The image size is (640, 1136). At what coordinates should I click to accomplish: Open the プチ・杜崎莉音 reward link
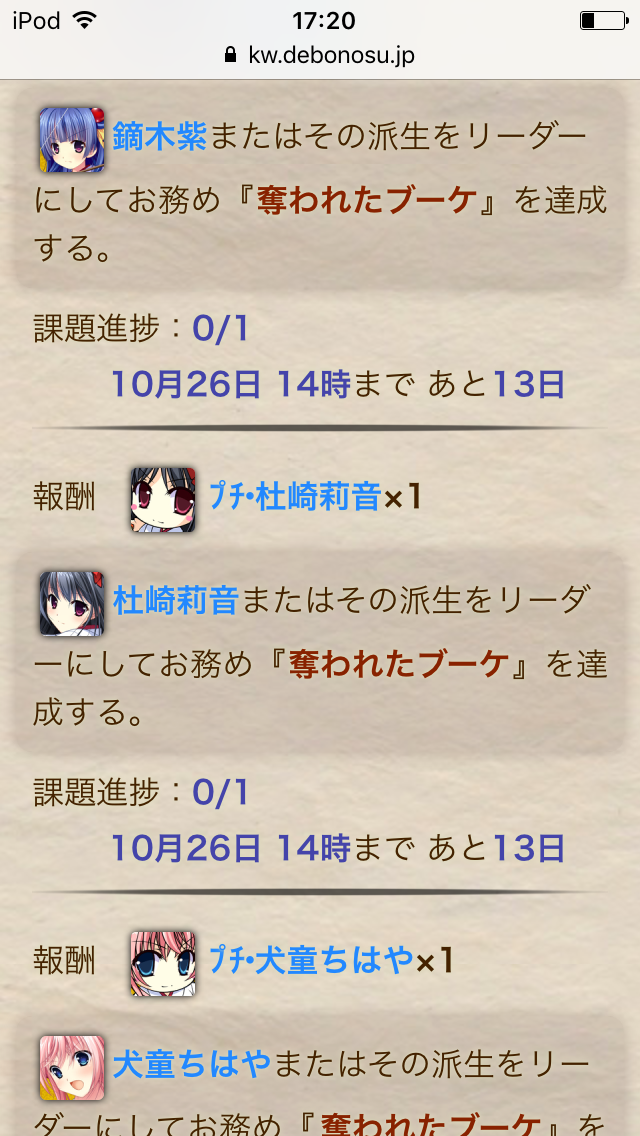(295, 496)
